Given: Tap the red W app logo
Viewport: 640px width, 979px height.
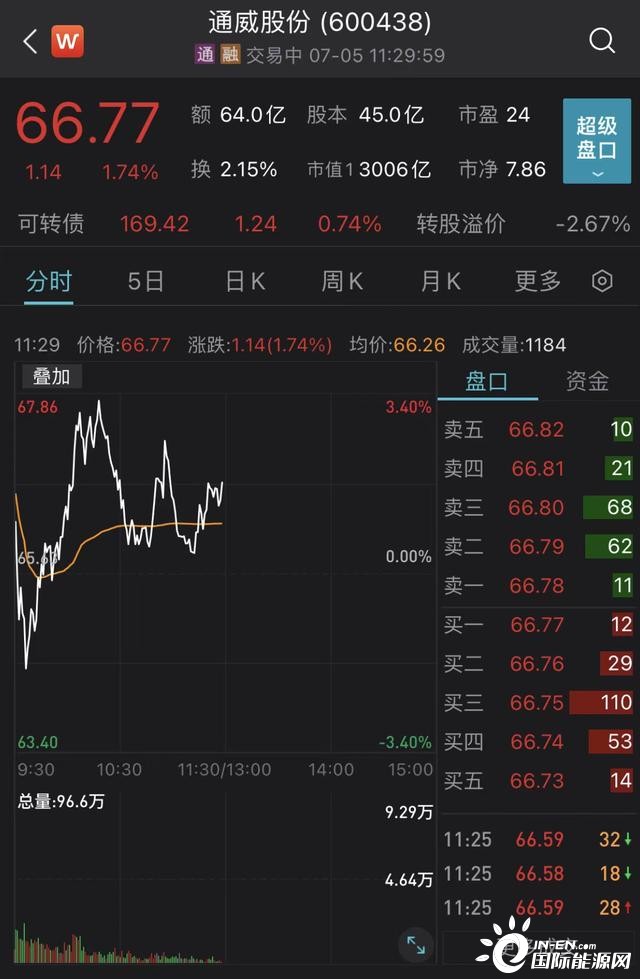Looking at the screenshot, I should (x=67, y=41).
